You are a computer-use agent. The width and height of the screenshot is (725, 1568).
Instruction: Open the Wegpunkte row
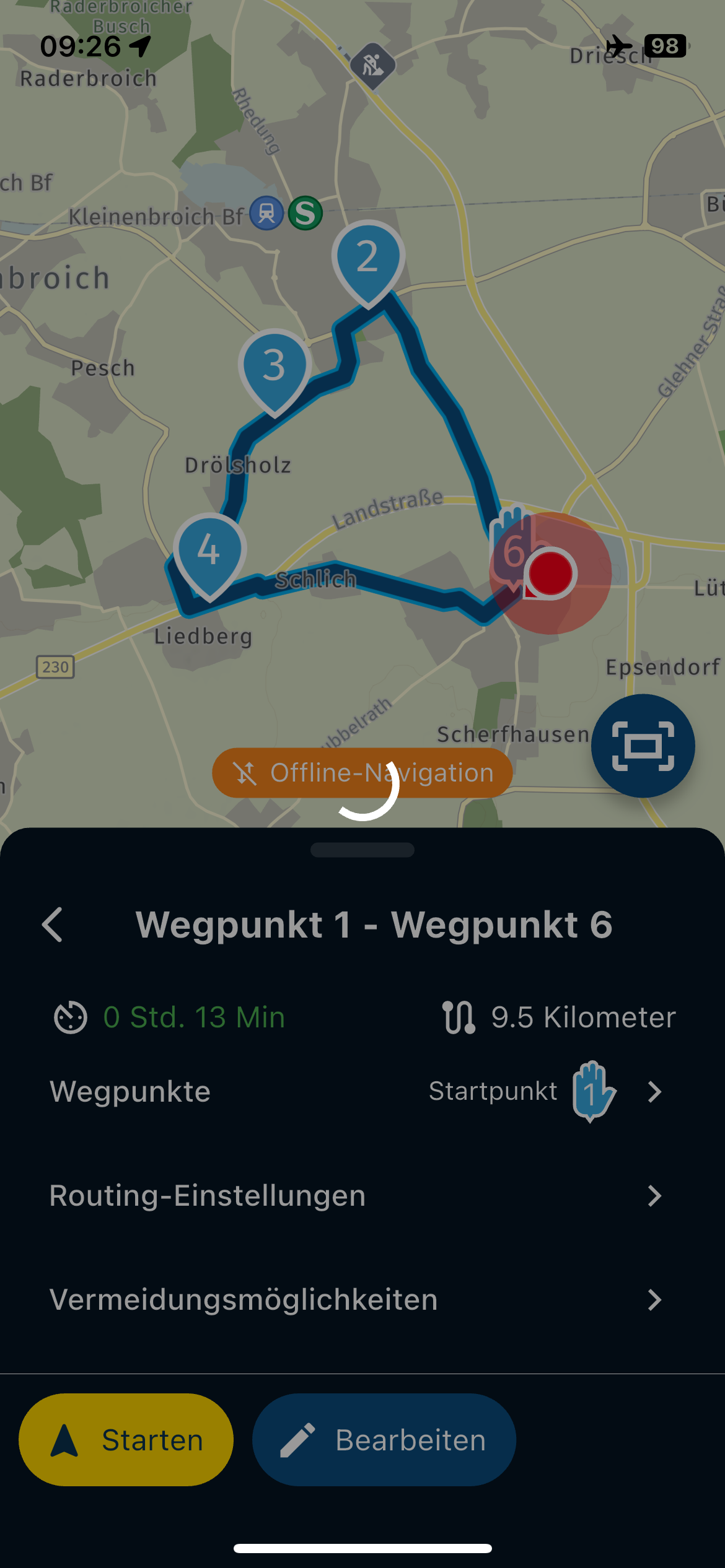362,1092
